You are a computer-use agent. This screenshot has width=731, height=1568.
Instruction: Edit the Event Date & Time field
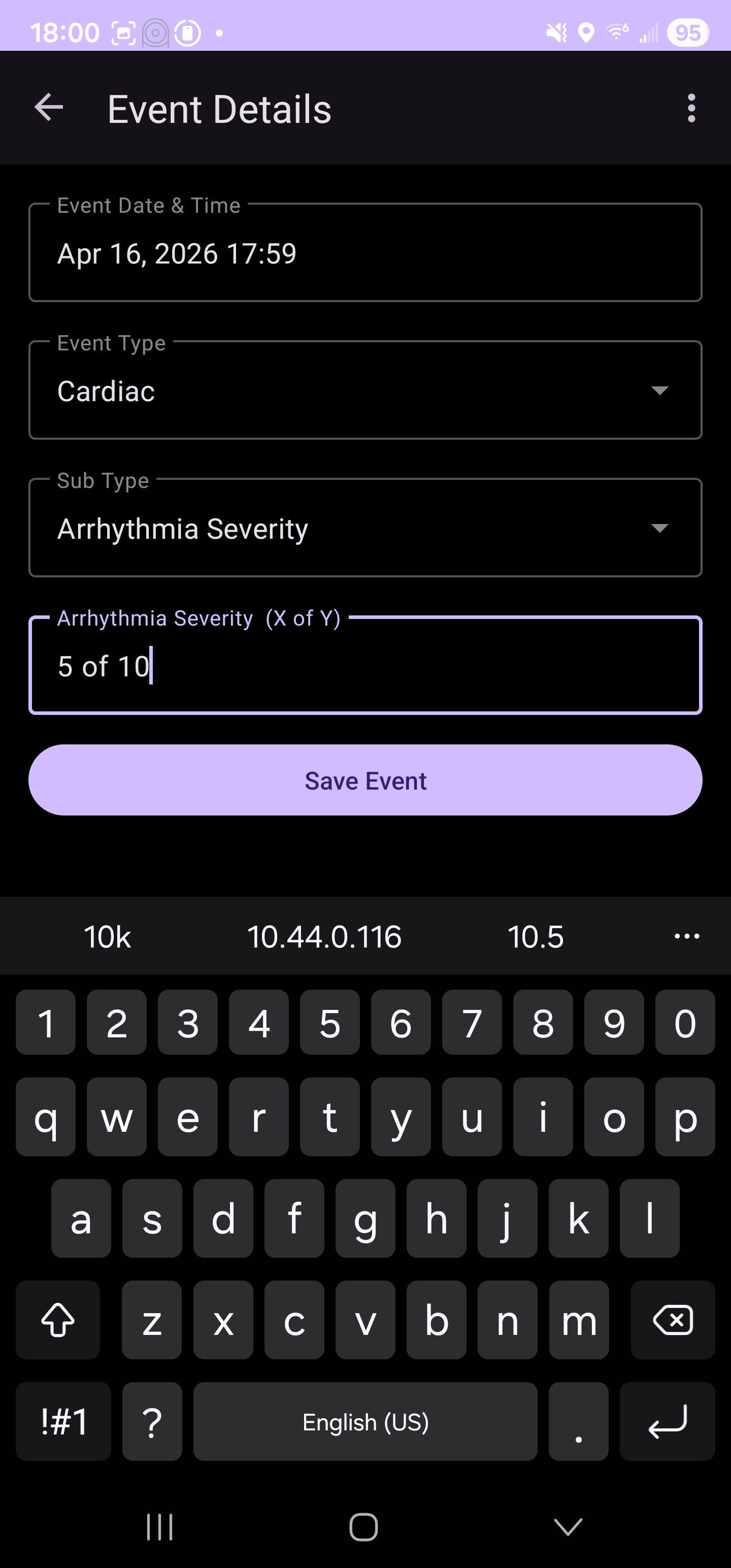[x=365, y=253]
